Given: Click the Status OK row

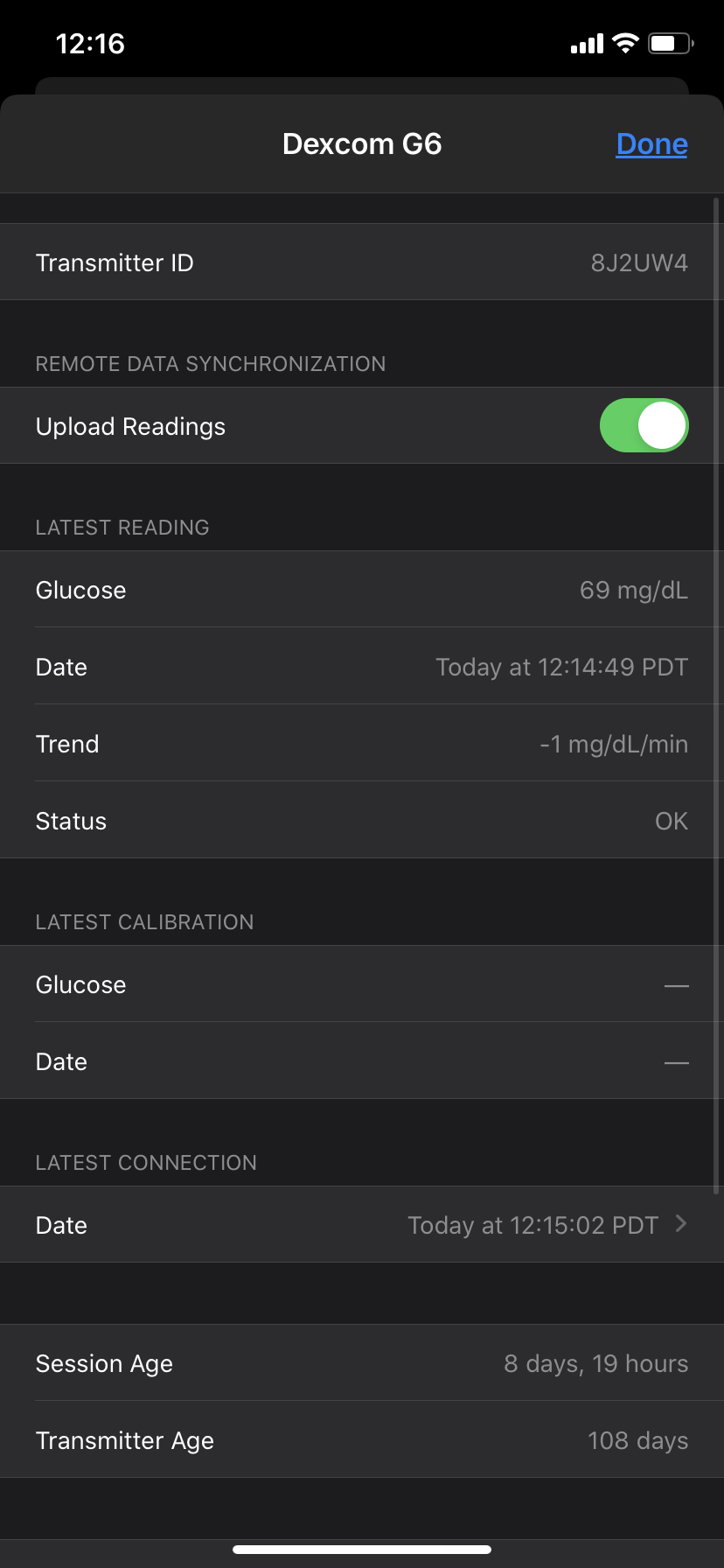Looking at the screenshot, I should 362,821.
